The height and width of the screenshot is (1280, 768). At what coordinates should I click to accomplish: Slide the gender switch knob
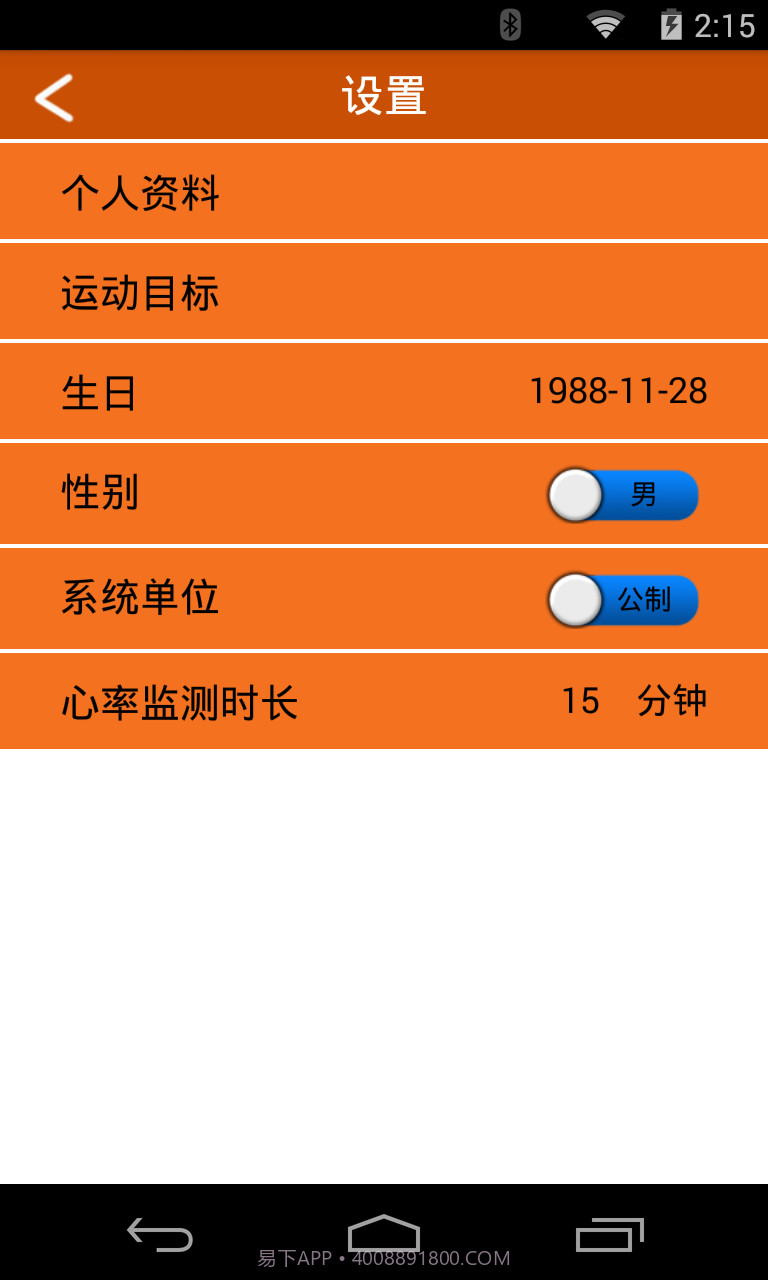point(575,495)
